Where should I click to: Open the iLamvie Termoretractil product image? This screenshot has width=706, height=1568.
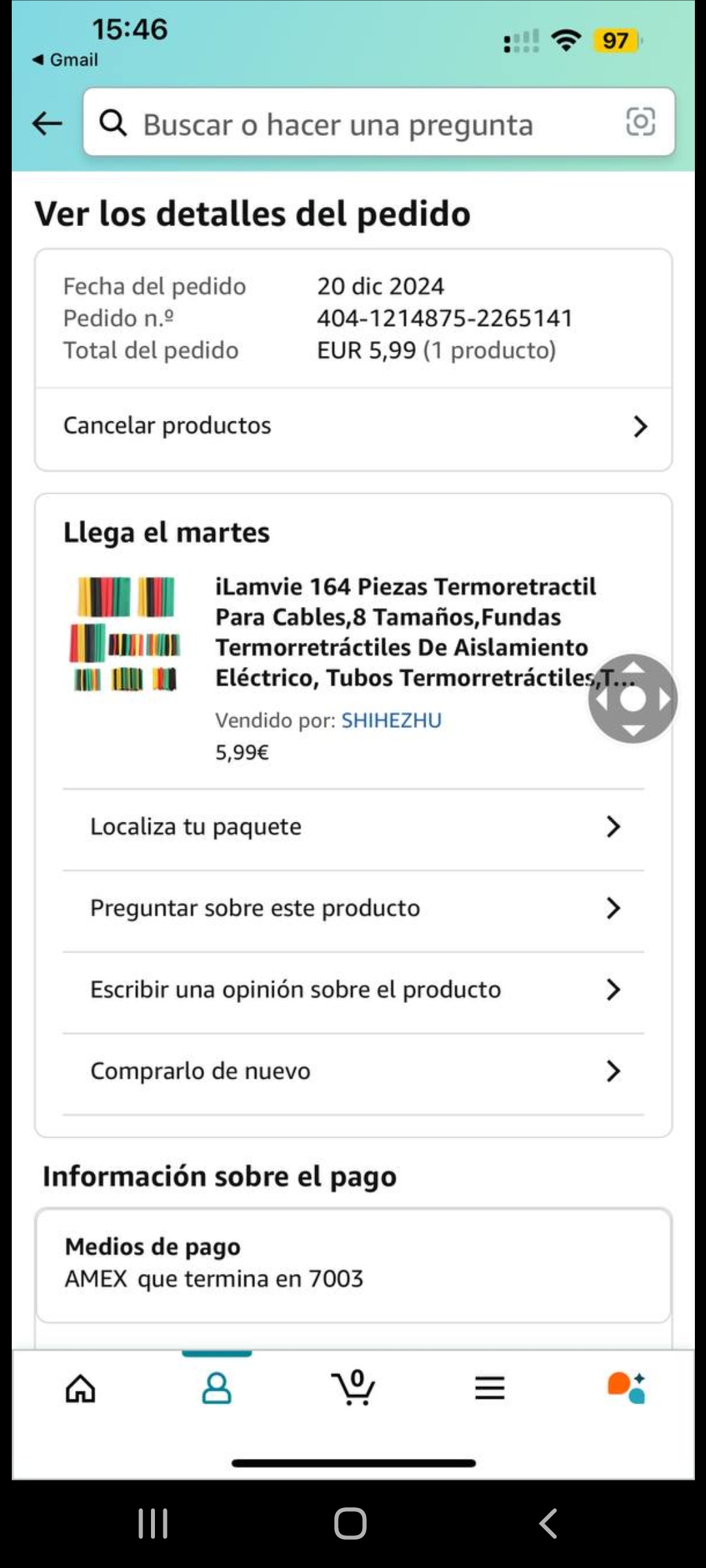click(125, 634)
